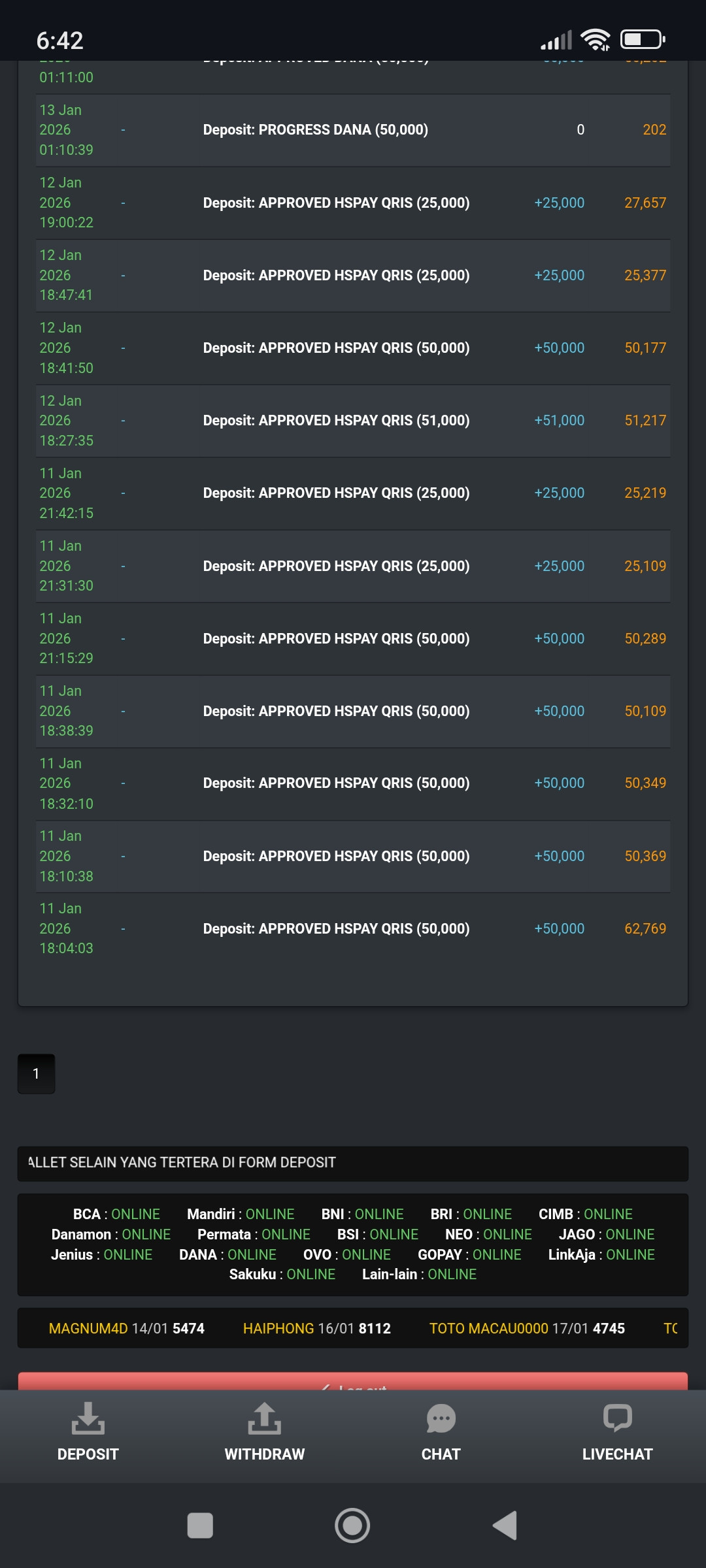Tap the Log out button
The width and height of the screenshot is (706, 1568).
click(x=353, y=1381)
